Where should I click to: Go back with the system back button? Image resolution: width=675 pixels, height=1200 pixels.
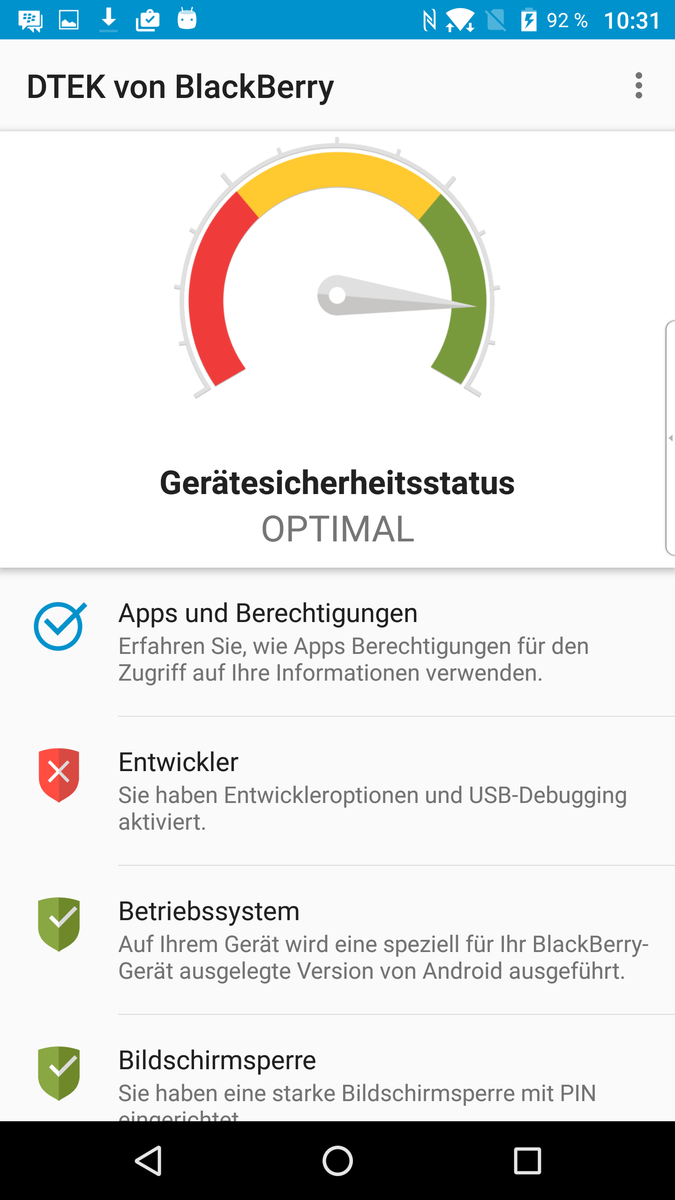coord(148,1160)
